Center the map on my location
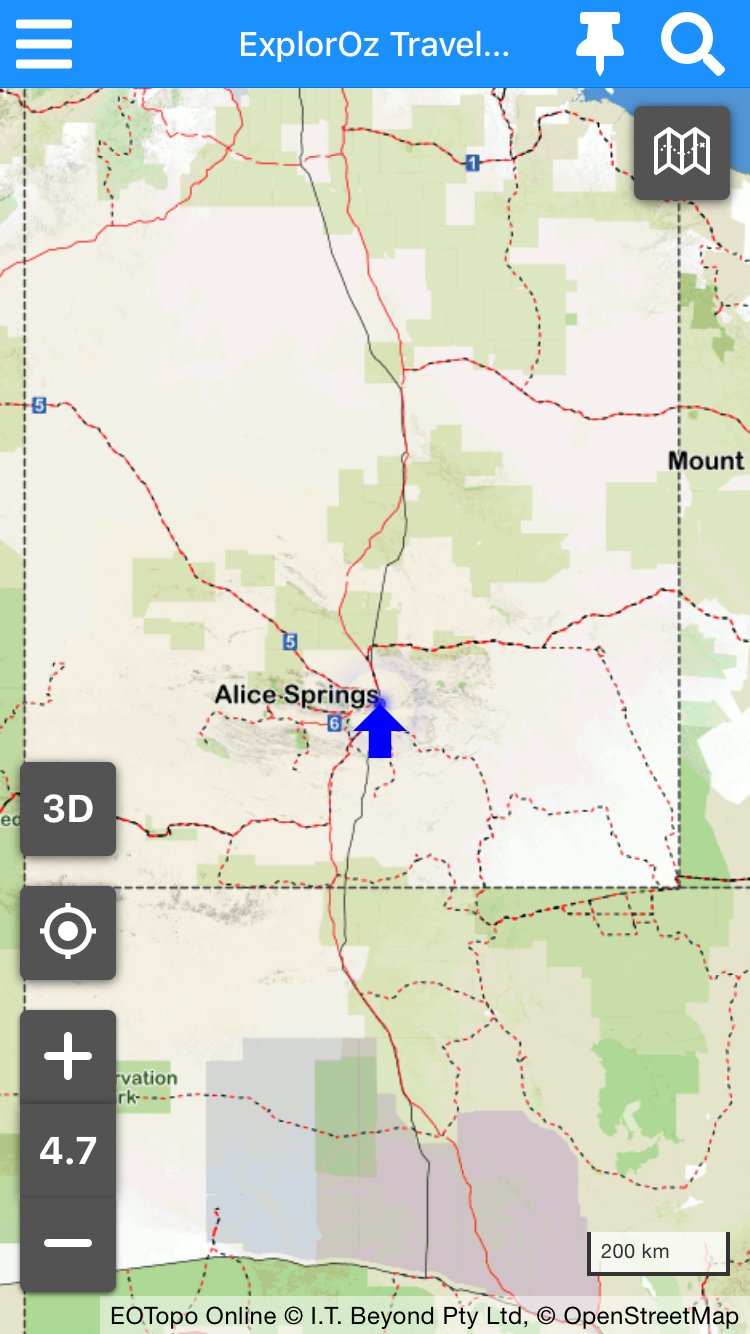750x1334 pixels. pos(68,932)
